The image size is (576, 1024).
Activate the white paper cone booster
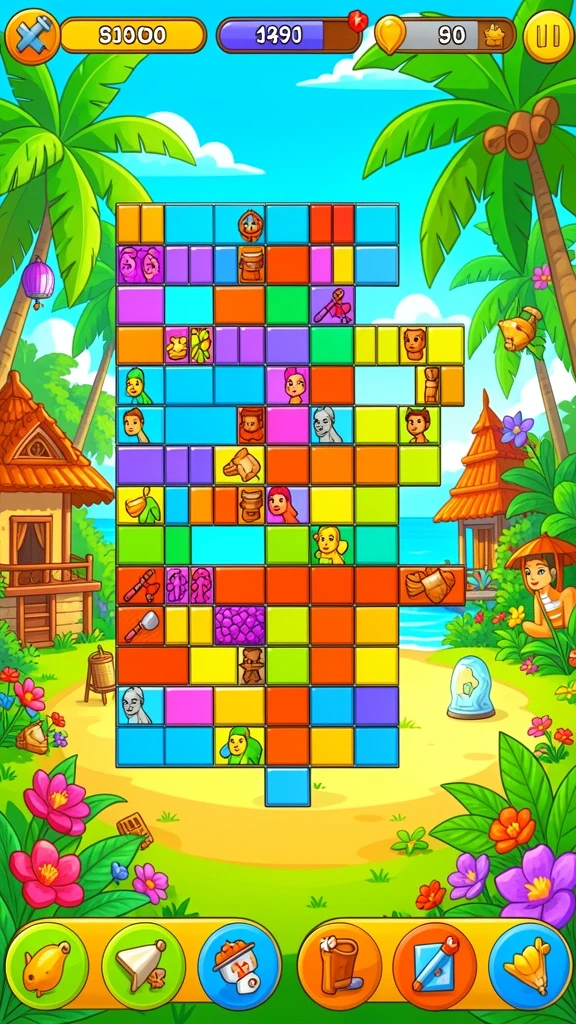[143, 965]
